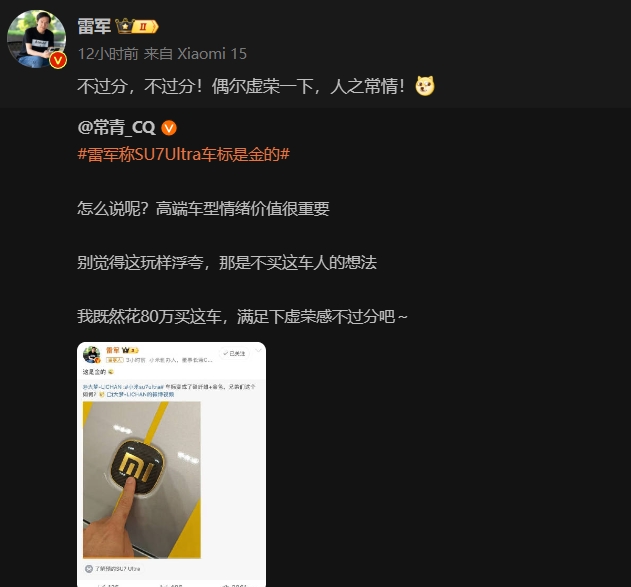Open the @常青_CQ profile link
The height and width of the screenshot is (587, 631).
click(x=117, y=128)
